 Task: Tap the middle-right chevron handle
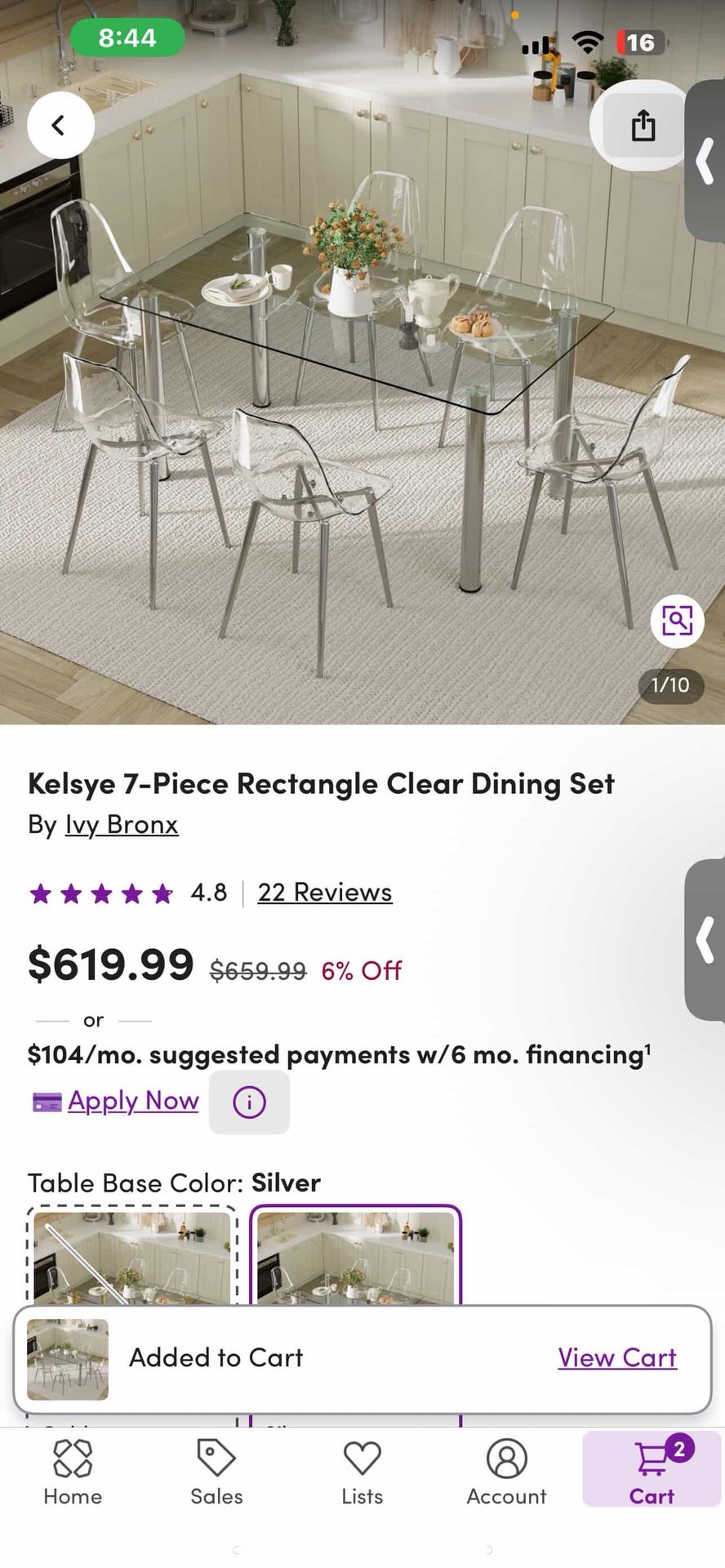click(x=705, y=941)
